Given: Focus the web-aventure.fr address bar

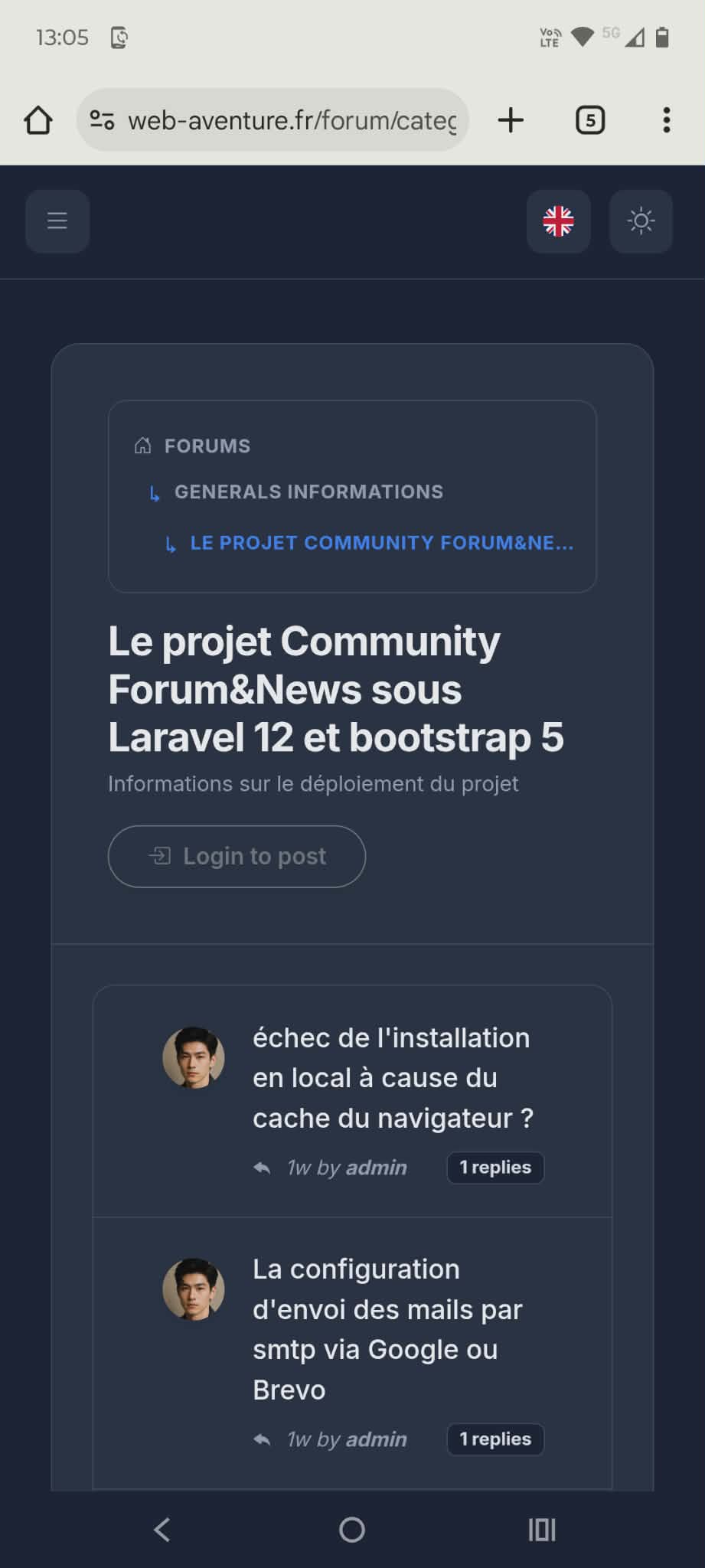Looking at the screenshot, I should click(291, 120).
